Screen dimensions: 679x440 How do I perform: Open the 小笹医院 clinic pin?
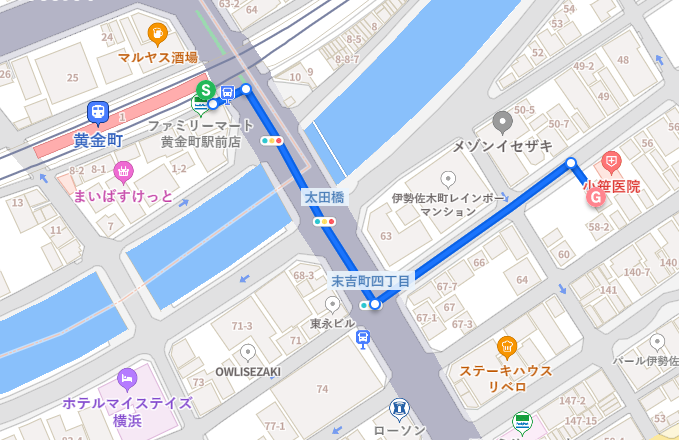click(611, 162)
